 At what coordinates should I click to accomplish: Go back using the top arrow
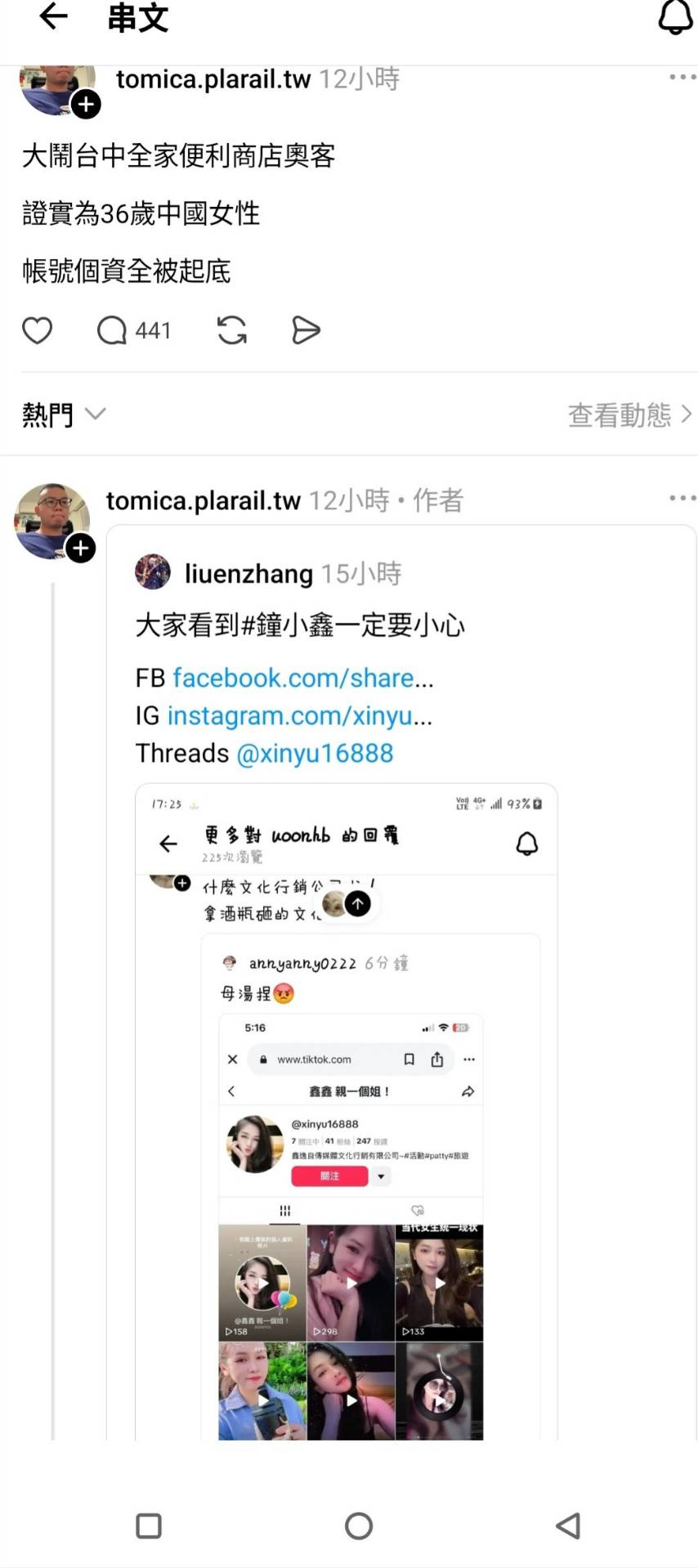(53, 16)
